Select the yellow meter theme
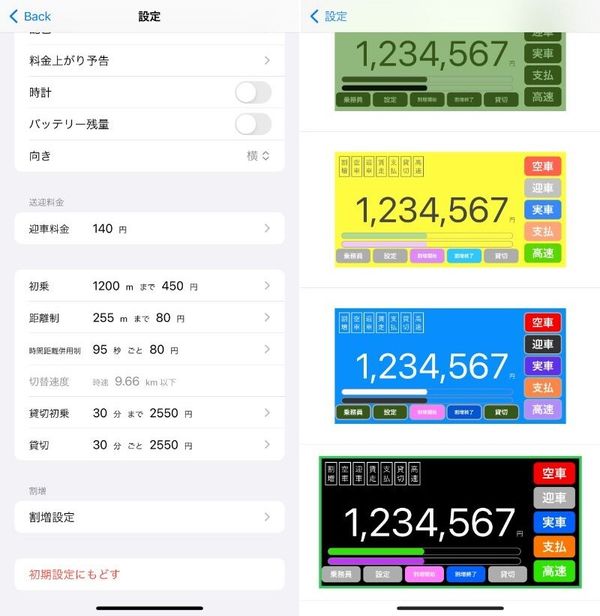 (x=450, y=209)
